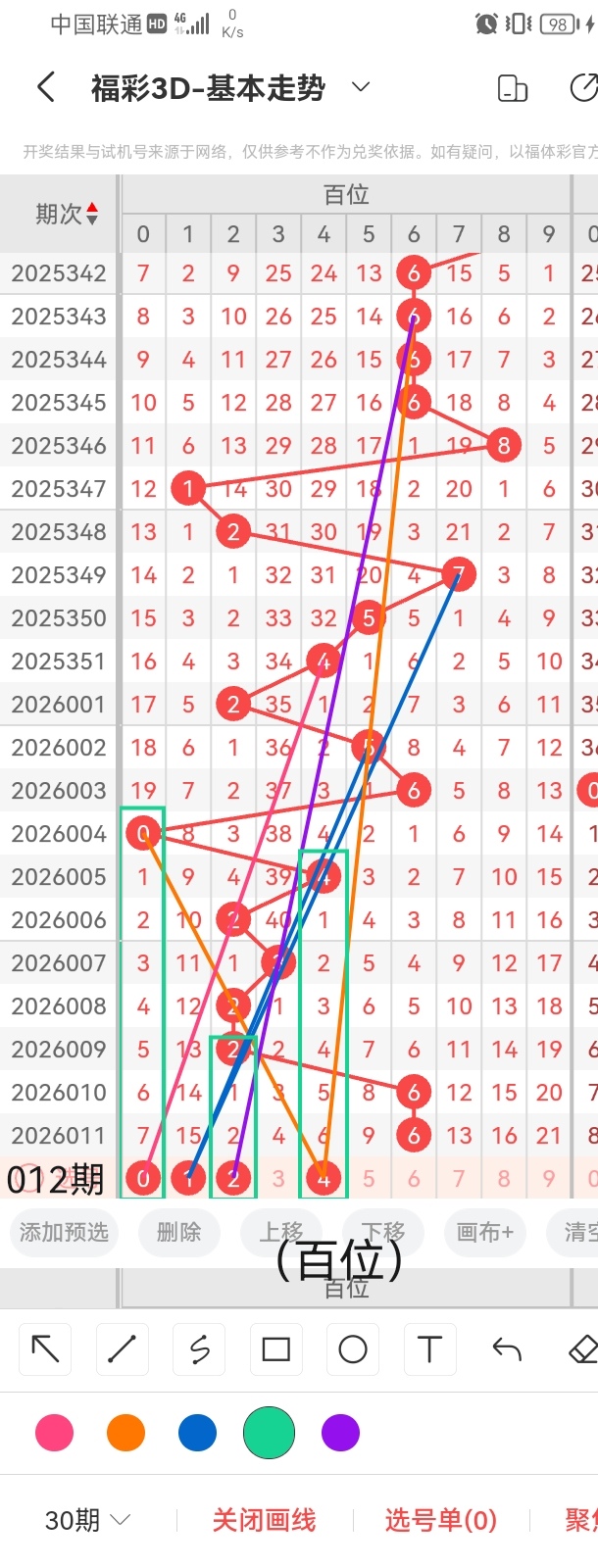The width and height of the screenshot is (598, 1568).
Task: Select the arrow drawing tool
Action: 46,1349
